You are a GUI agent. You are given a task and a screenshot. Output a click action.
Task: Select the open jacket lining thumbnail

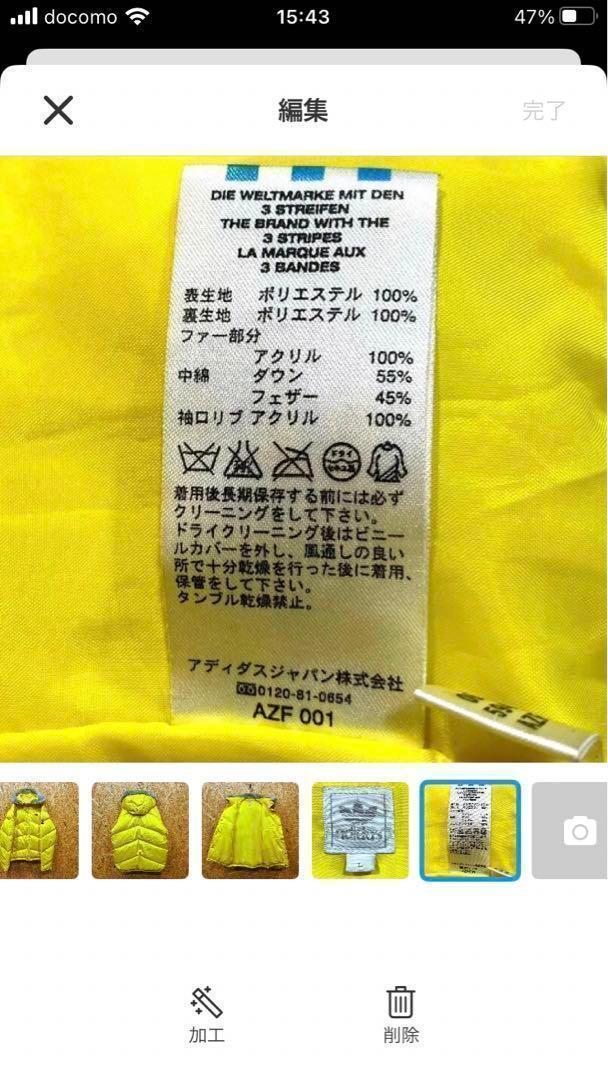point(250,830)
